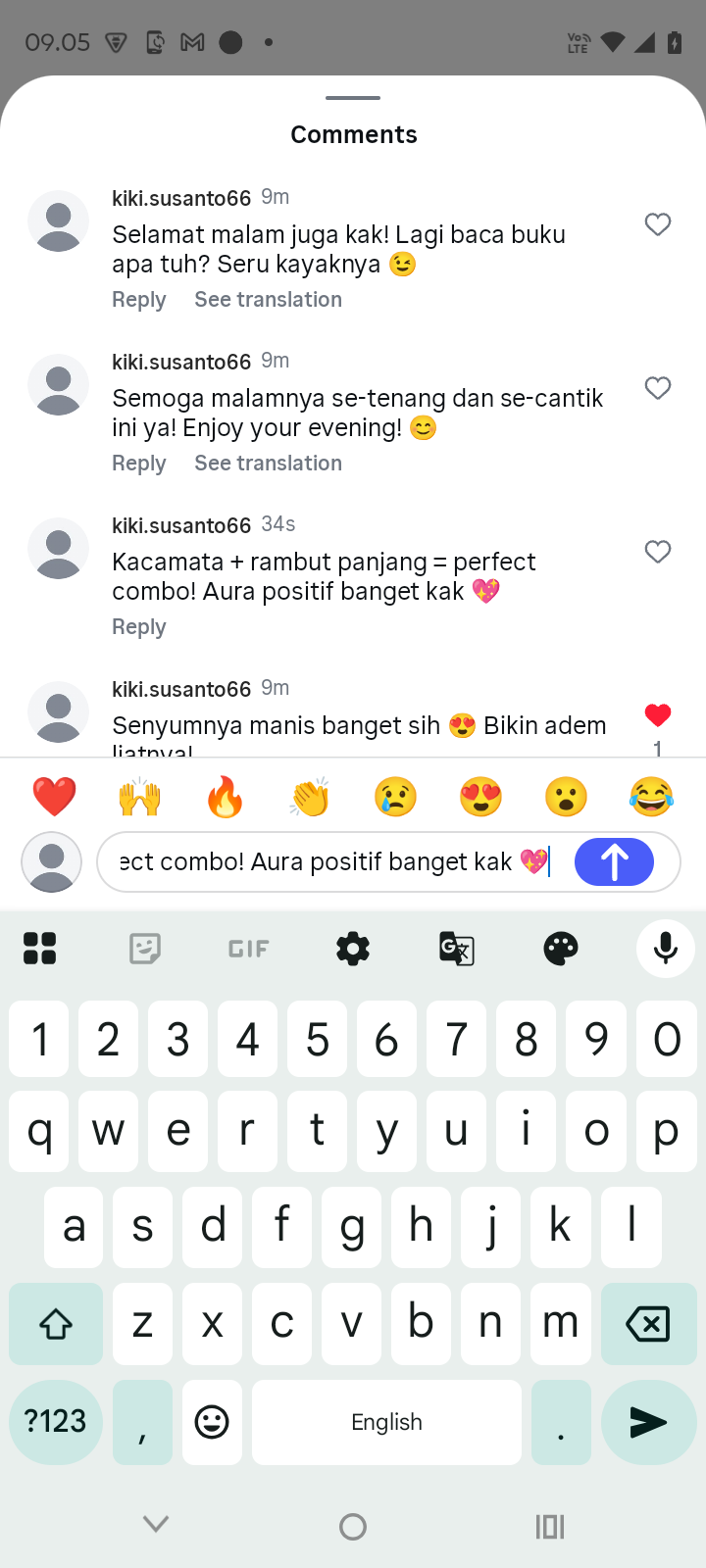
Task: See translation of 'Semoga malamnya se-tenang' comment
Action: click(x=268, y=464)
